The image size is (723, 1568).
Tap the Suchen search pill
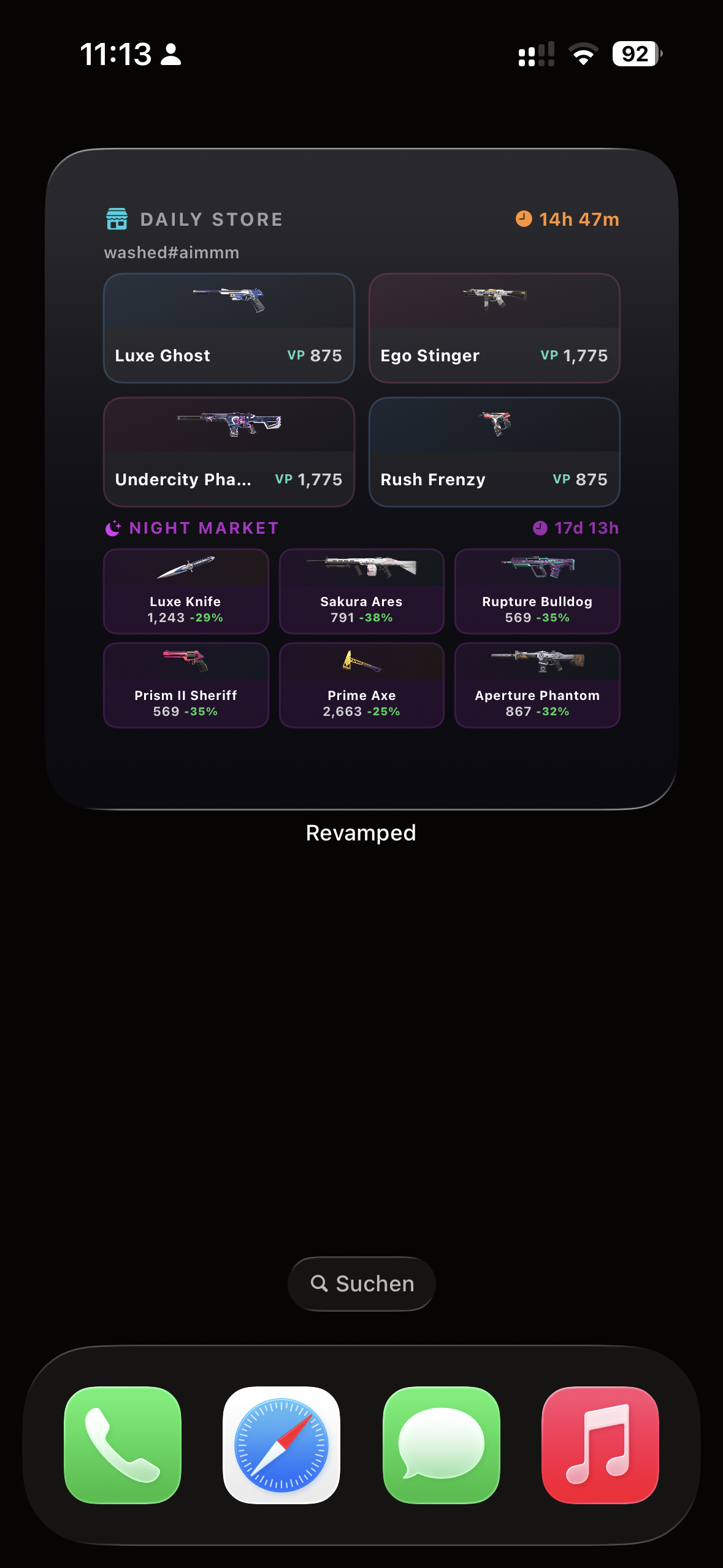pyautogui.click(x=361, y=1283)
